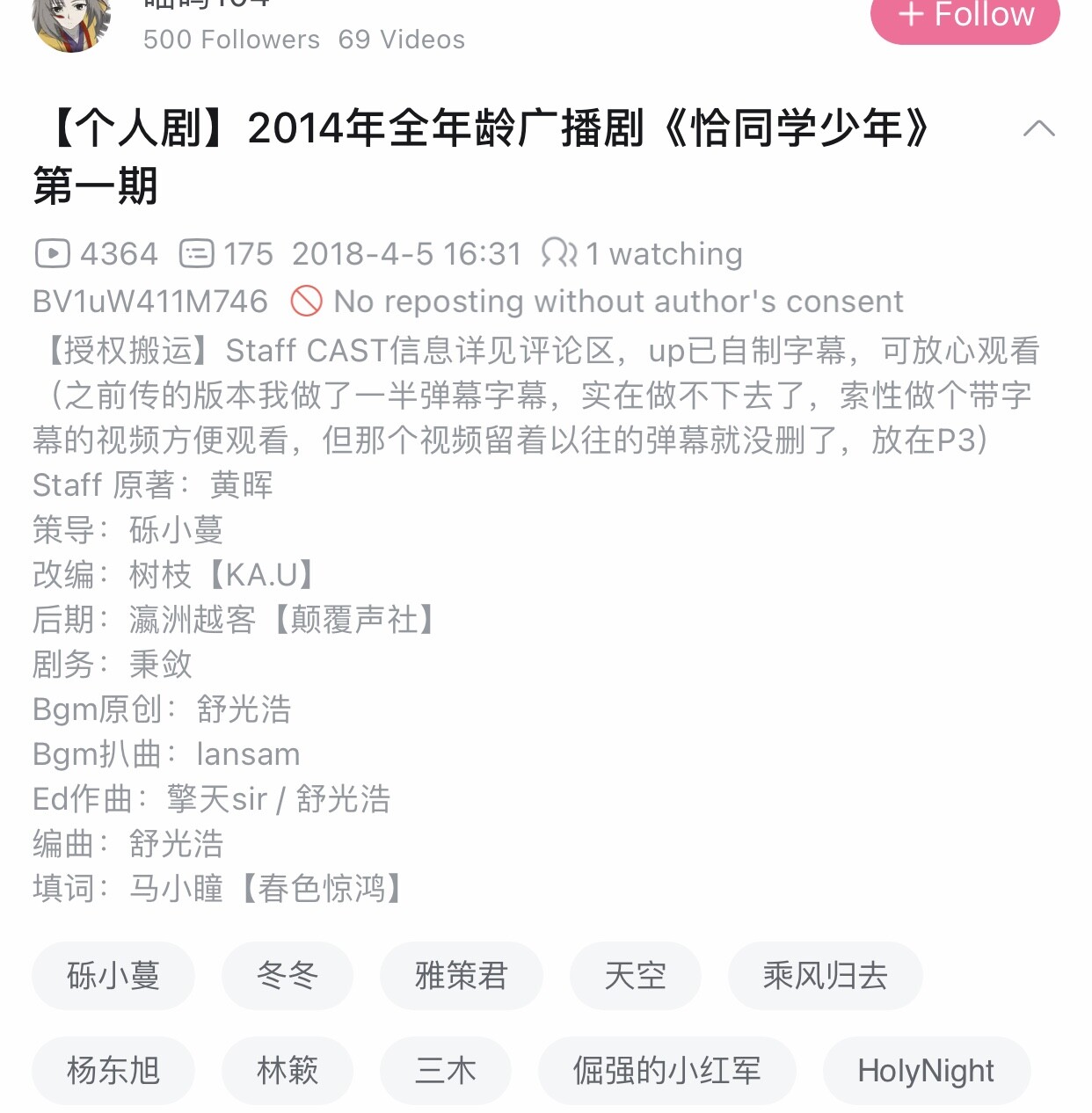Open the HolyNight tag
This screenshot has width=1092, height=1113.
tap(926, 1070)
